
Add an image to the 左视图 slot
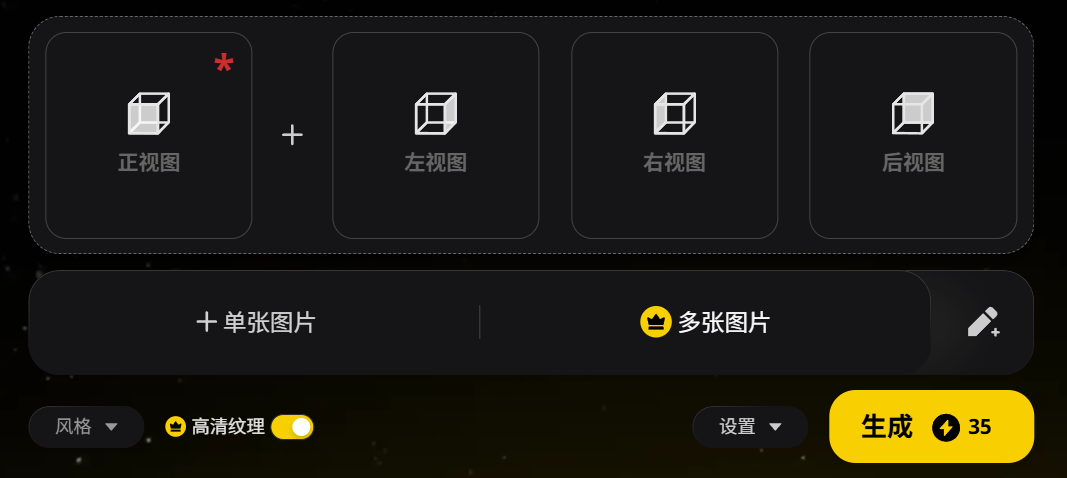click(435, 135)
